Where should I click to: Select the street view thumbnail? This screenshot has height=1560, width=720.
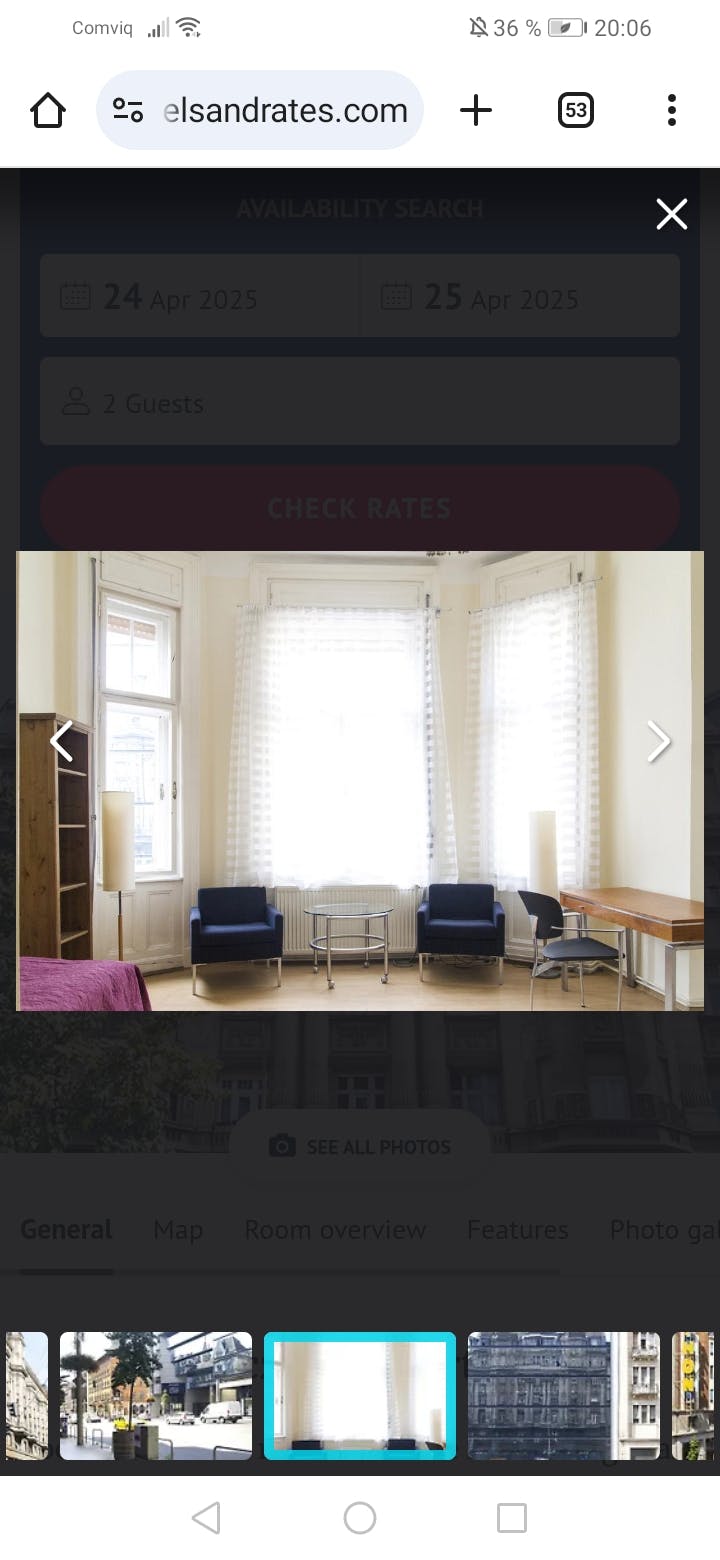[156, 1395]
